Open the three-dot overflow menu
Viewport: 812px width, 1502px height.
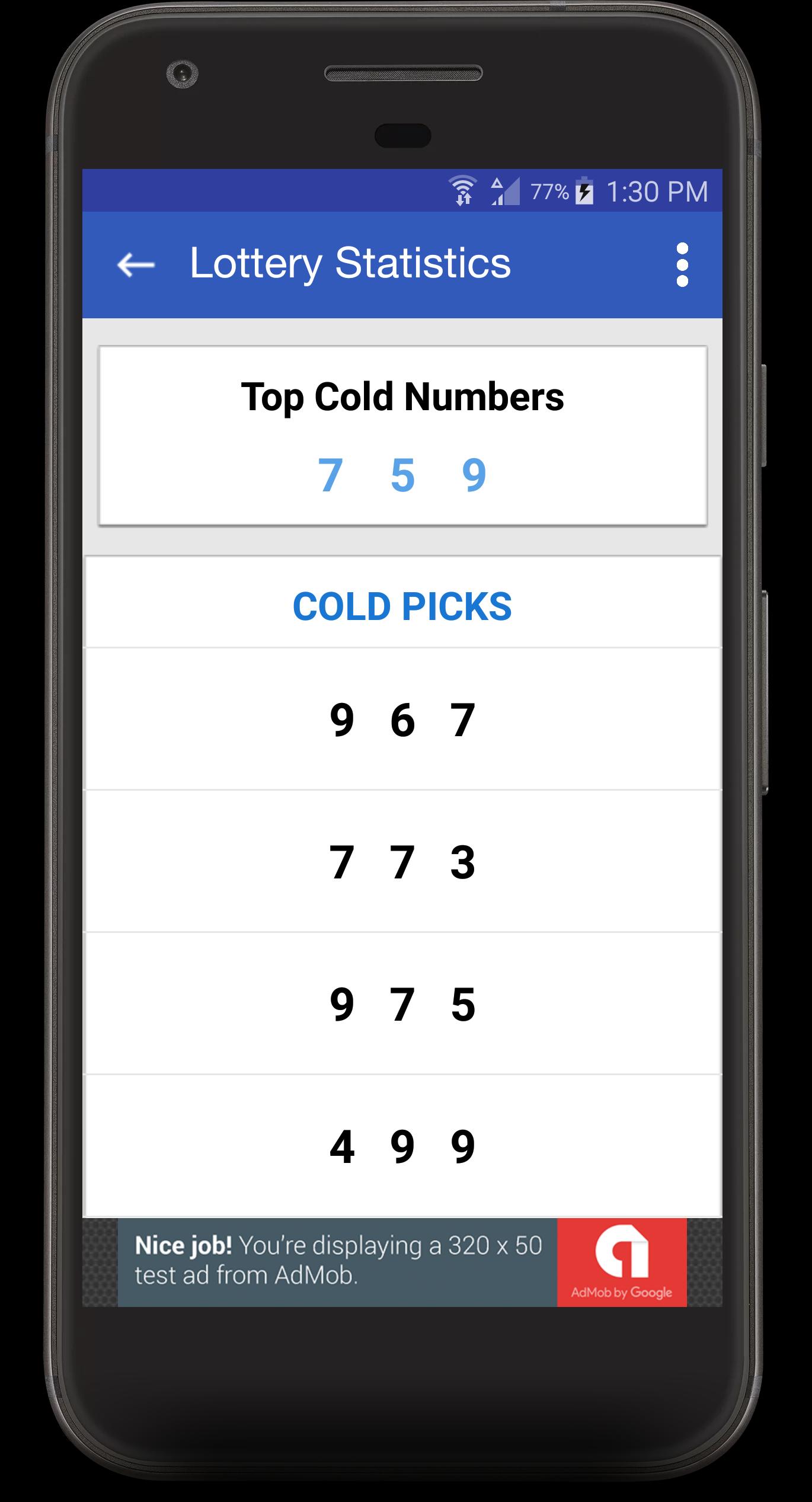tap(682, 264)
